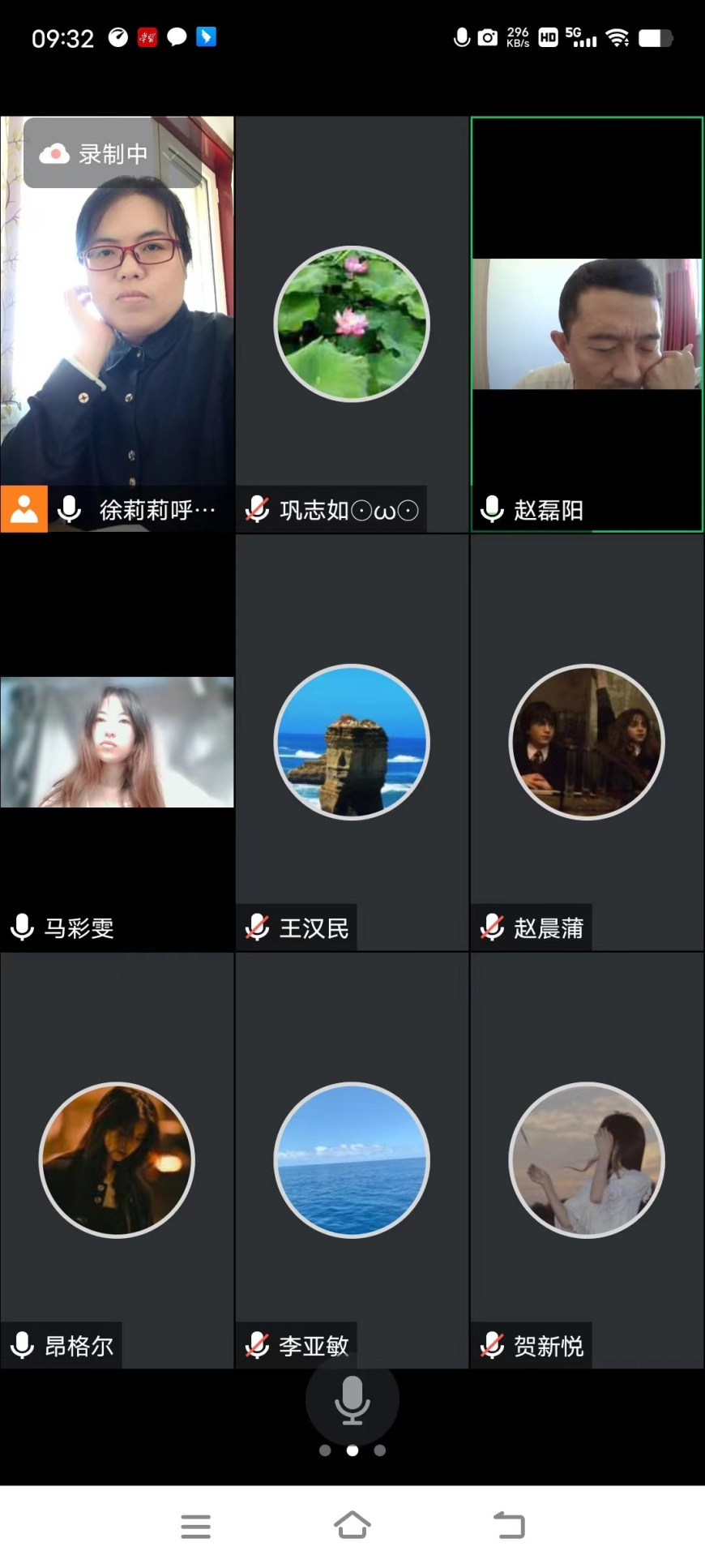Open the recent apps menu
The width and height of the screenshot is (705, 1568).
[195, 1526]
